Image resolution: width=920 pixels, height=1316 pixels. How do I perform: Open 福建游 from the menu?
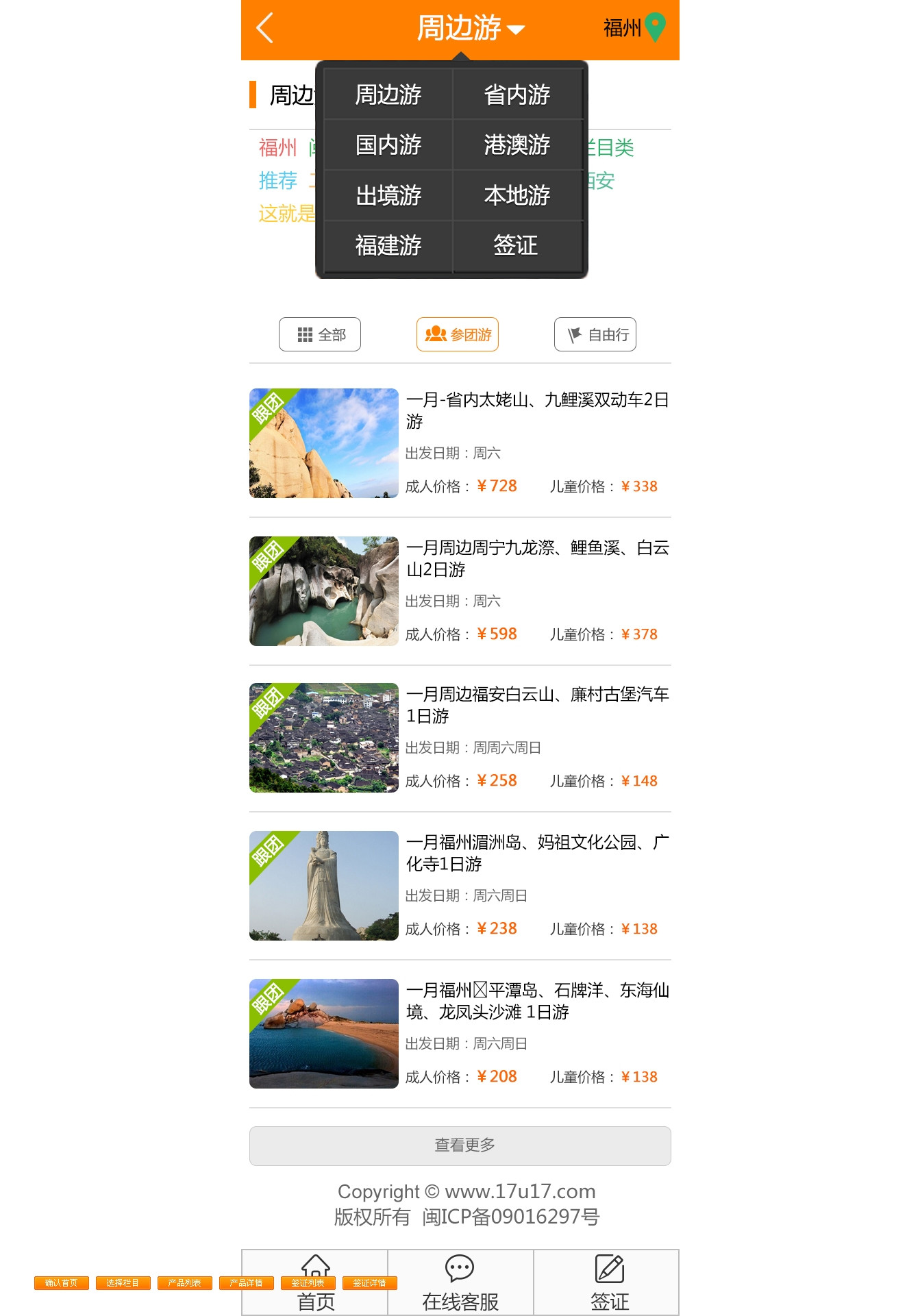(x=388, y=246)
